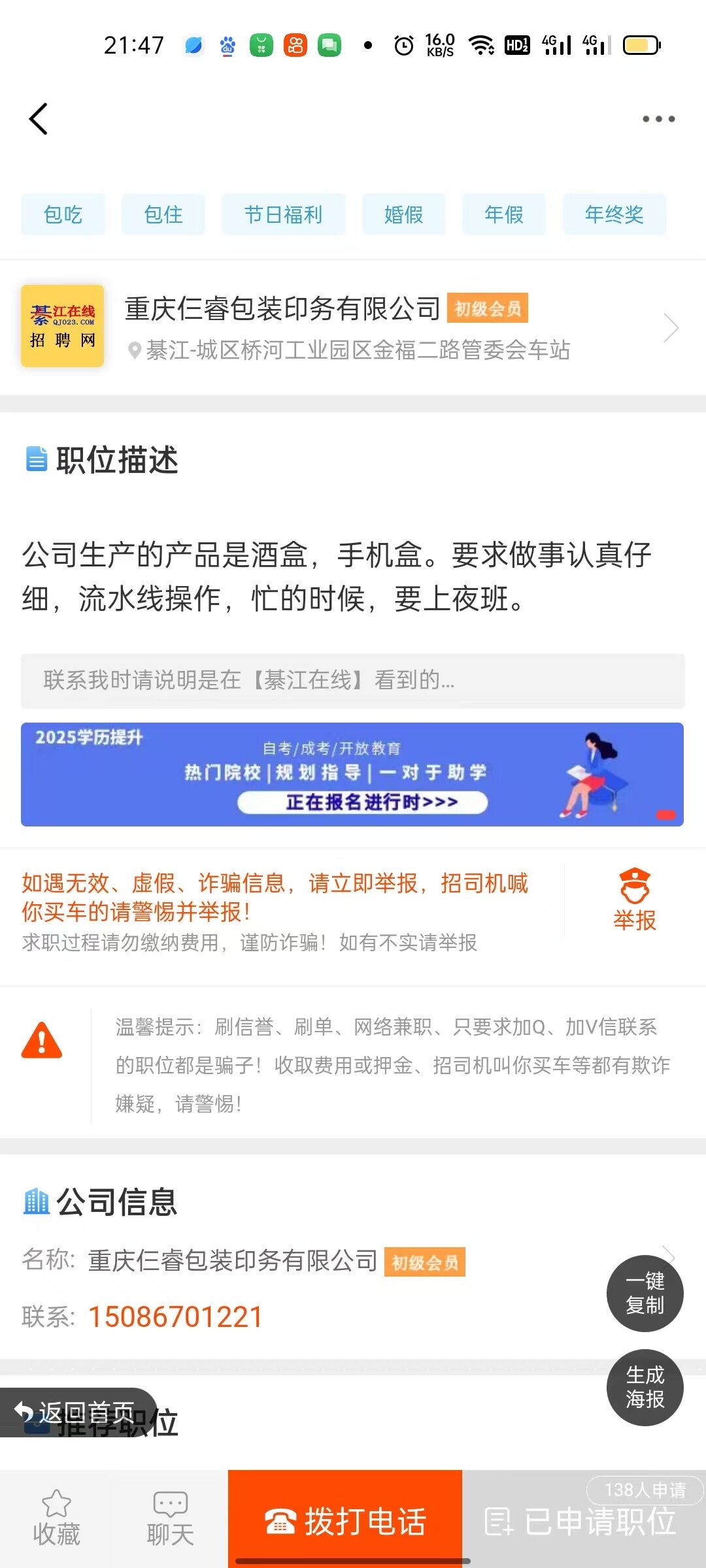The image size is (706, 1568).
Task: Dial the contact number 15086701221
Action: click(x=175, y=1316)
